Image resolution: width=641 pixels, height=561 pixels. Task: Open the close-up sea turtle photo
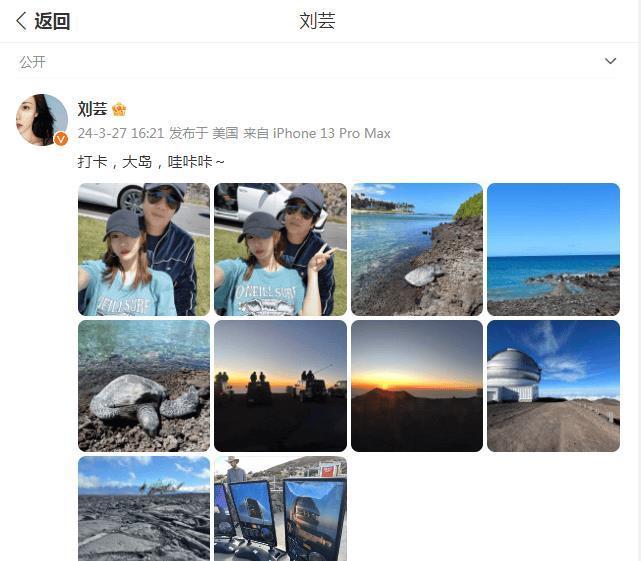144,385
